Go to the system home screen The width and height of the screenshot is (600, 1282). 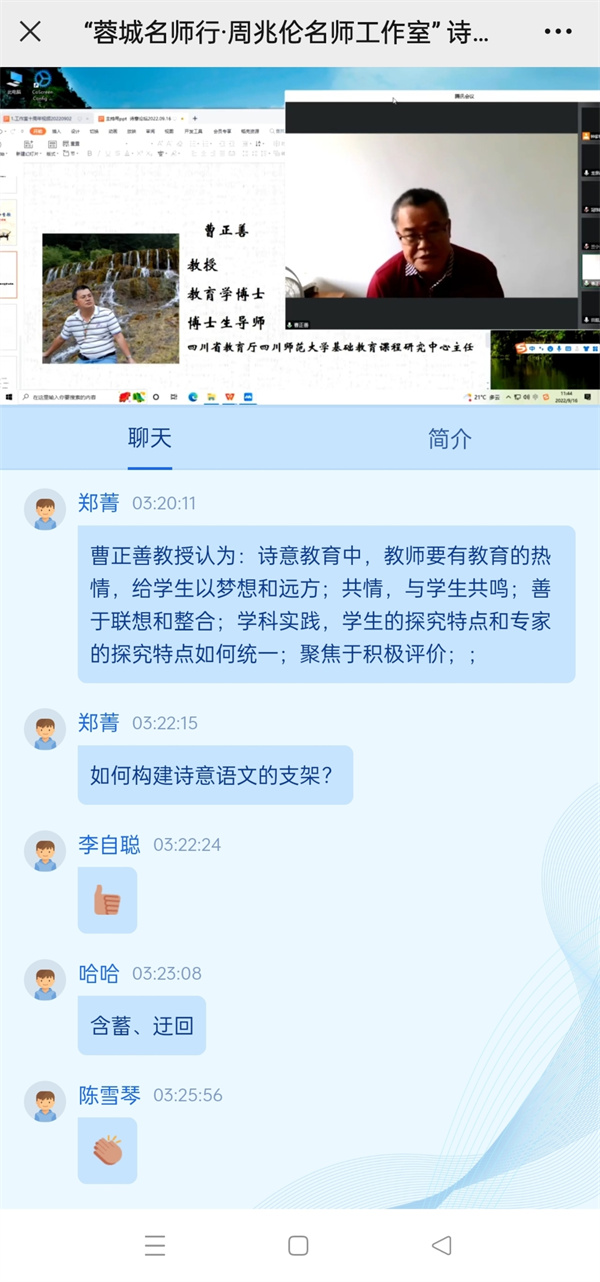pyautogui.click(x=298, y=1245)
